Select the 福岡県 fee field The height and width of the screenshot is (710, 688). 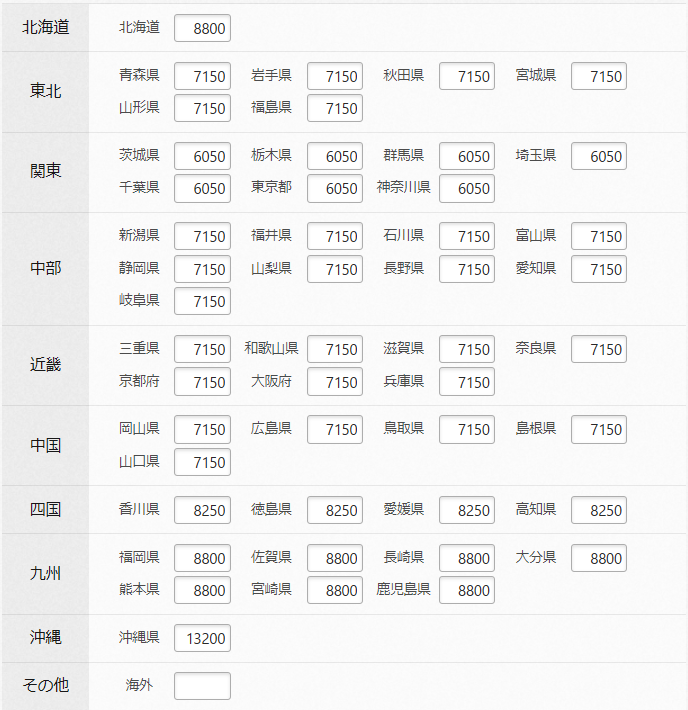(x=202, y=558)
